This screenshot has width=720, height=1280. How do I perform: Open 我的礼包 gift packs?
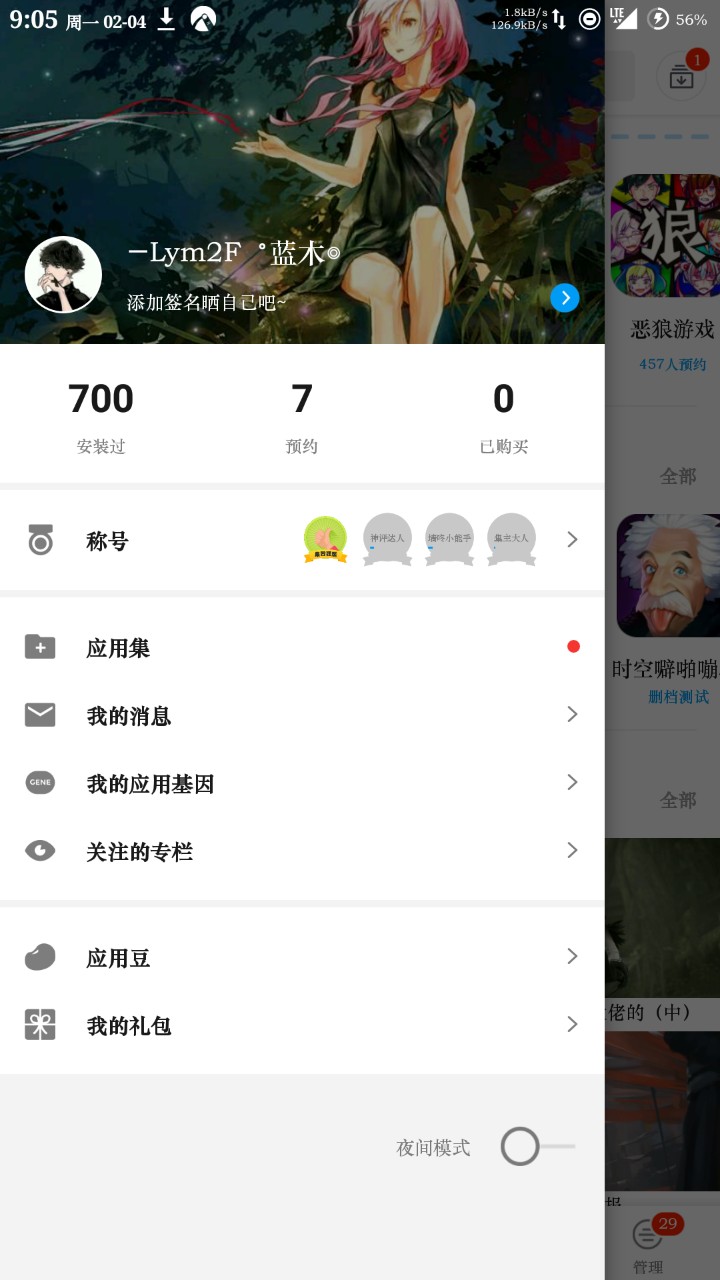(x=300, y=1025)
